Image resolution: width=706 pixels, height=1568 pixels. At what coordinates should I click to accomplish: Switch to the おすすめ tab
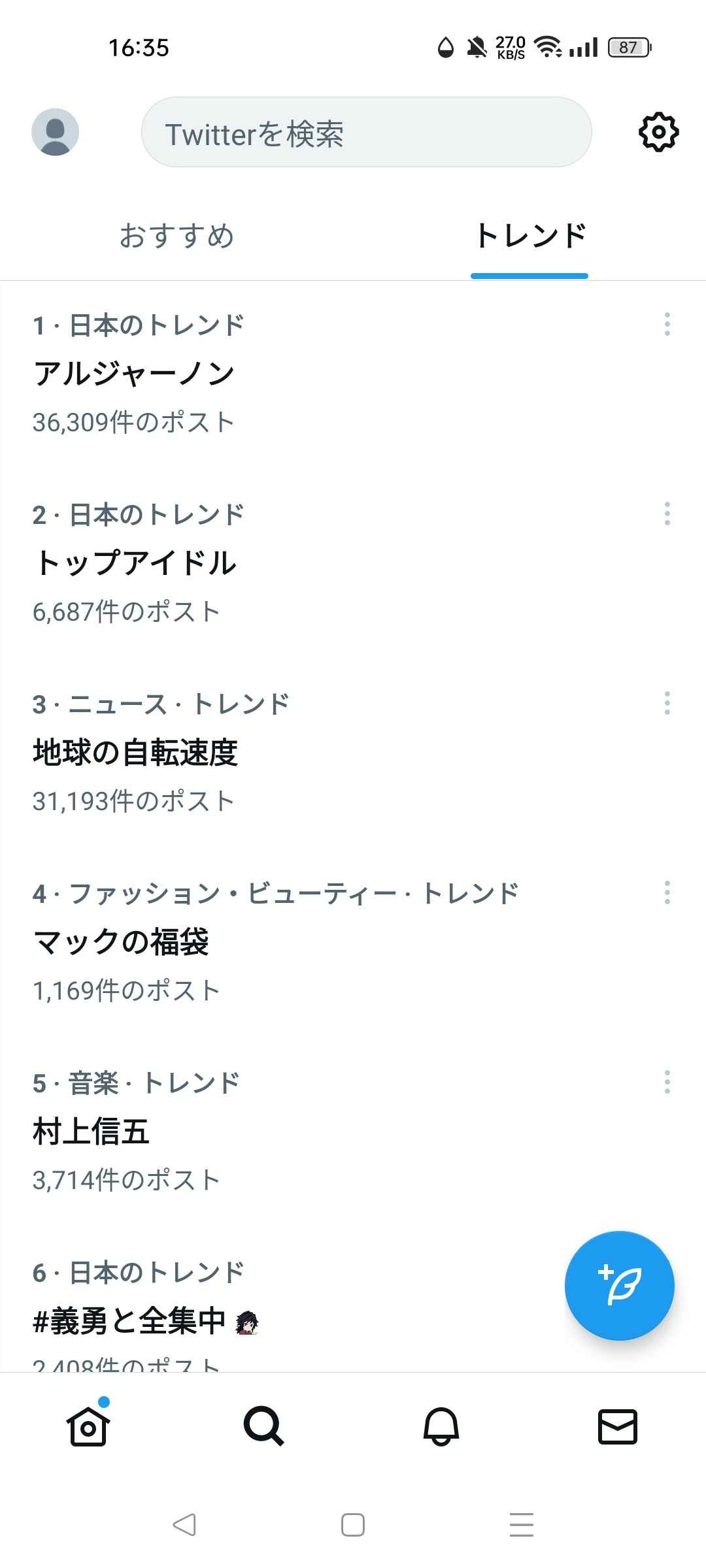click(x=176, y=236)
